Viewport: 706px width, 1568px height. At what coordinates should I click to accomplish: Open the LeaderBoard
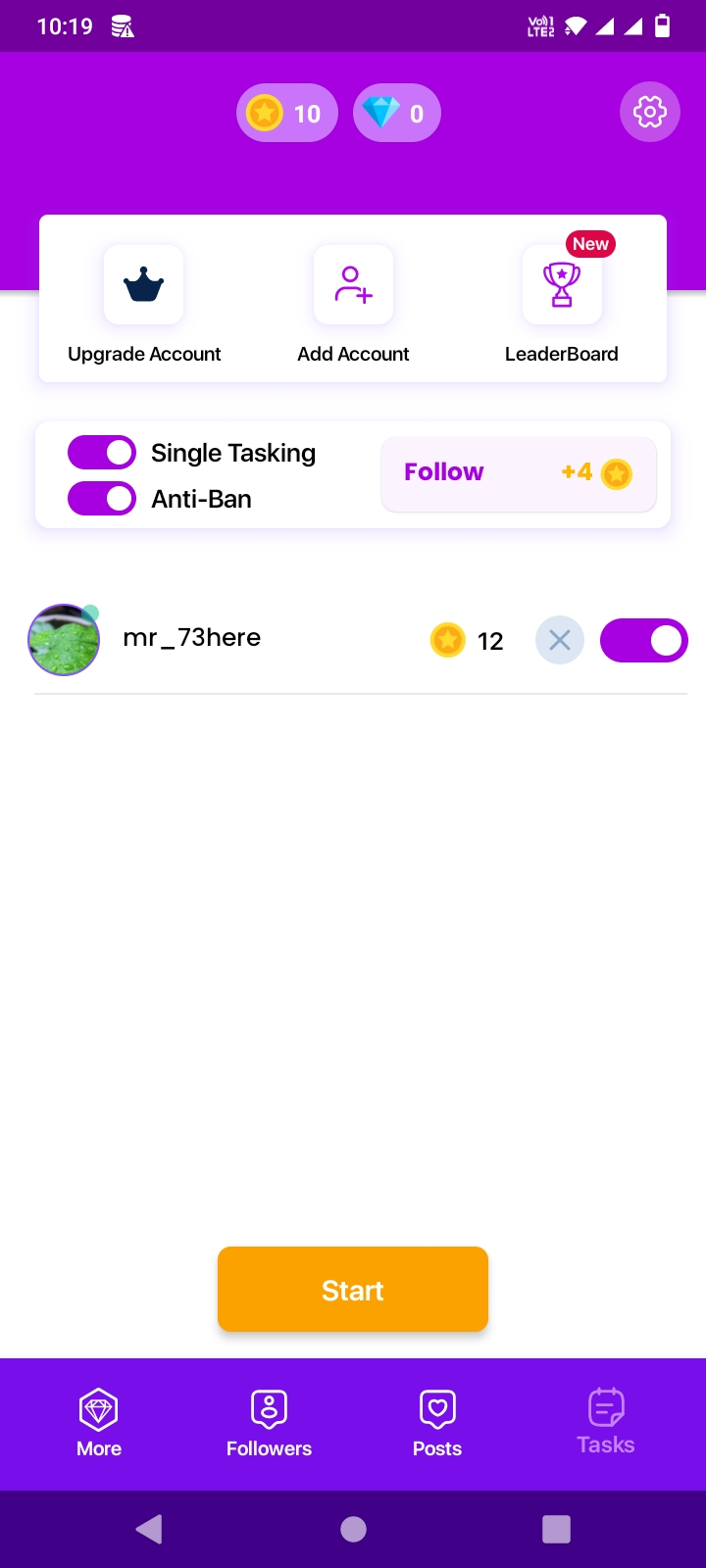[x=562, y=305]
